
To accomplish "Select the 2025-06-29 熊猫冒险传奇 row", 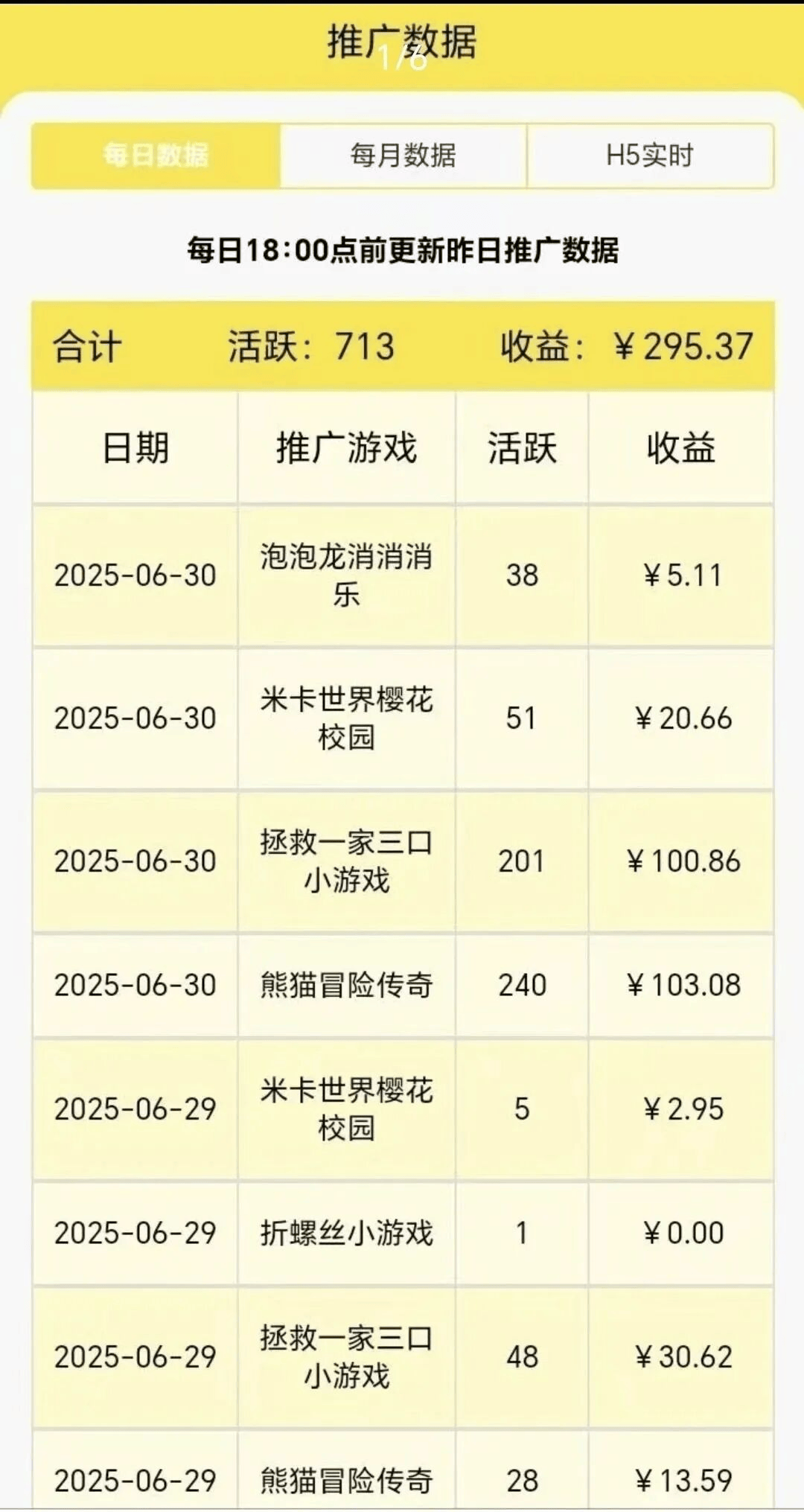I will point(346,1478).
